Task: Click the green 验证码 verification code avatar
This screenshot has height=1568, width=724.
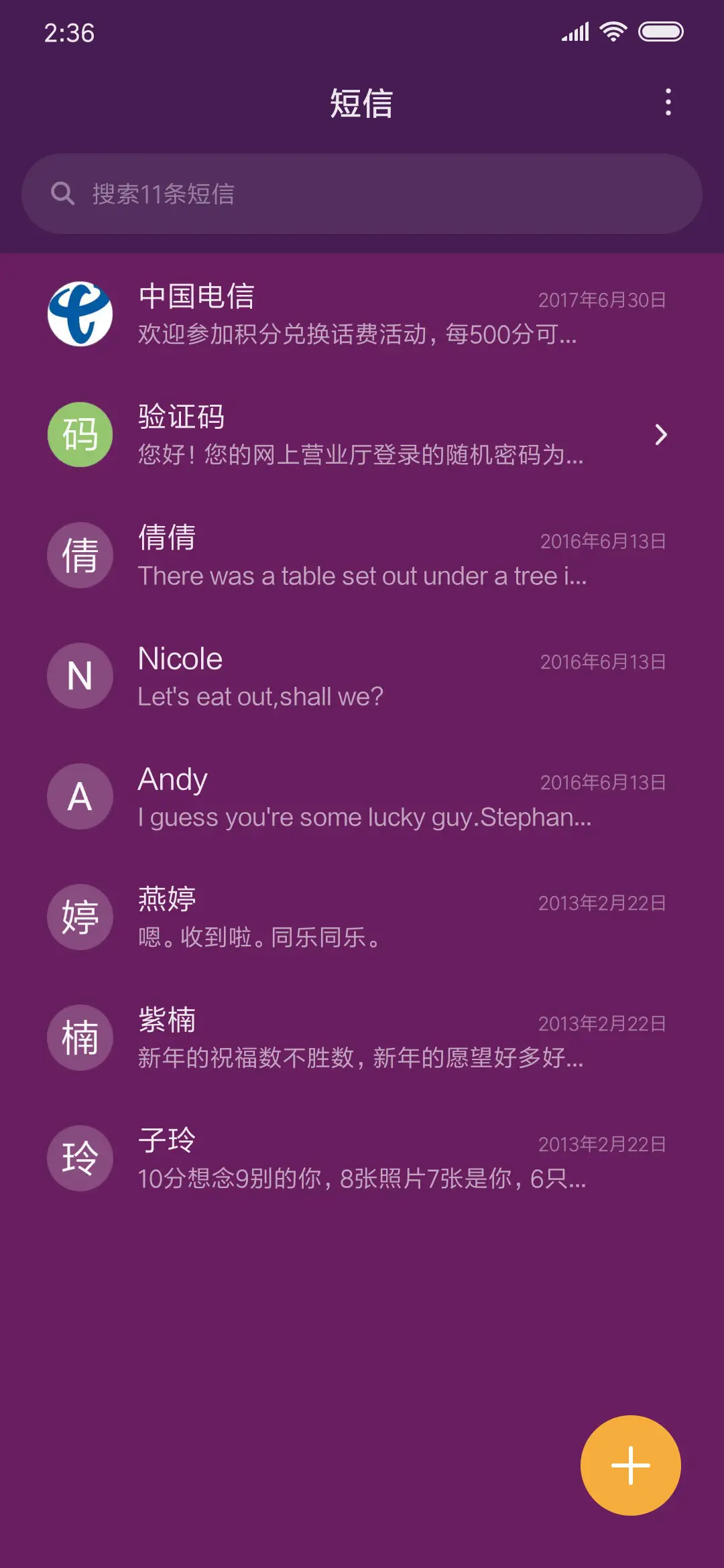Action: (80, 436)
